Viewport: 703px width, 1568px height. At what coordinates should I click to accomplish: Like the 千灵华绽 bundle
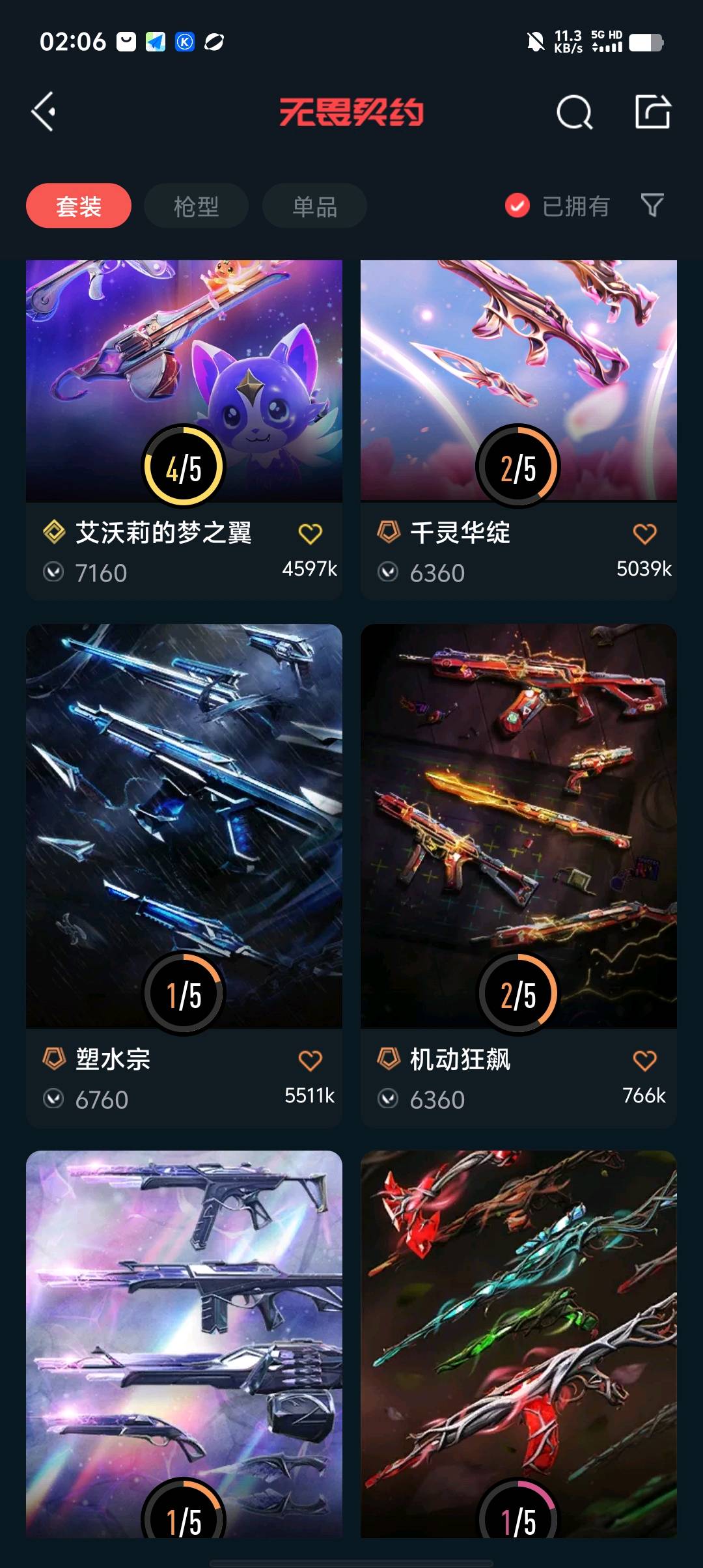(x=644, y=534)
